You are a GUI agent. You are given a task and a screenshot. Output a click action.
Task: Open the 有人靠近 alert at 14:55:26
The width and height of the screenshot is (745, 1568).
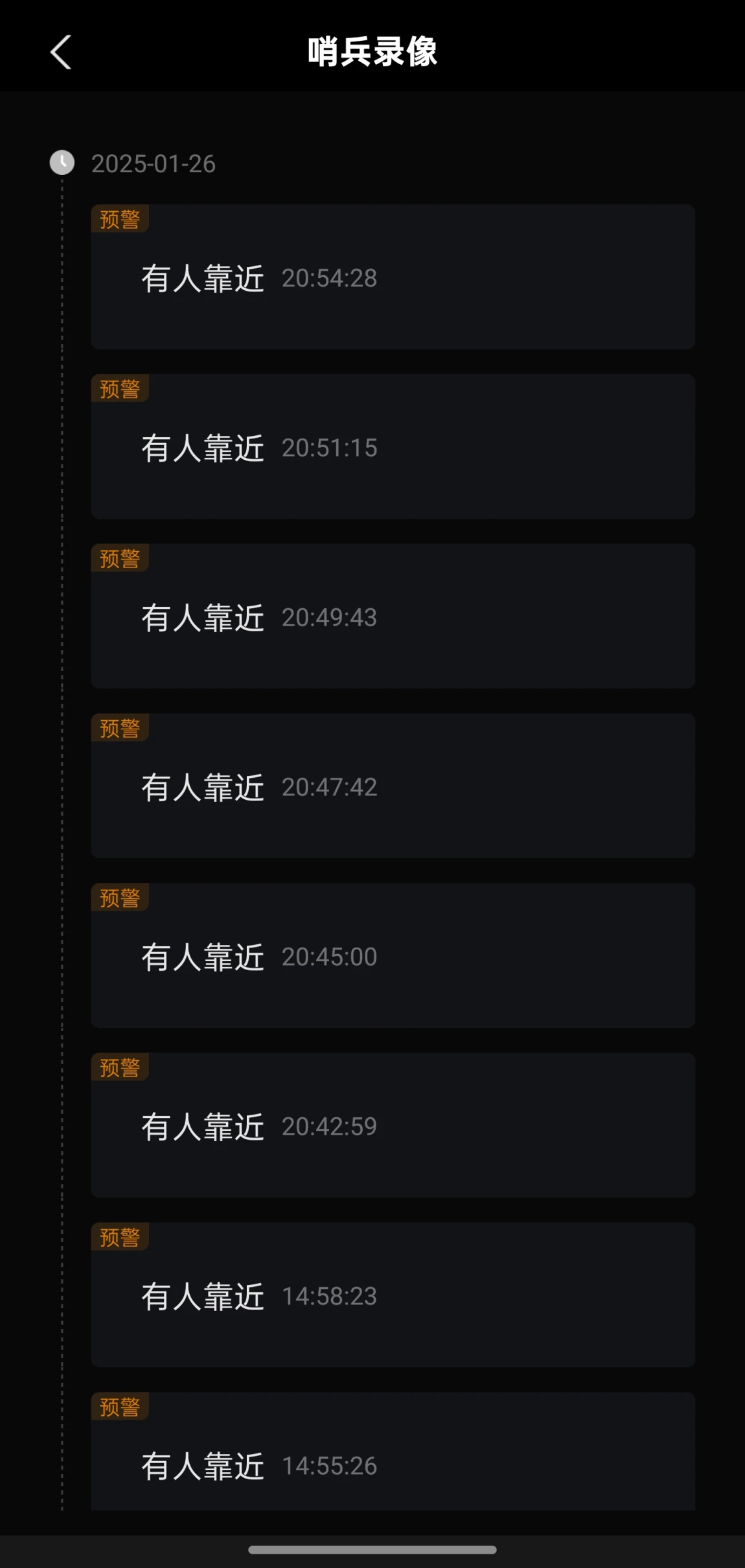[x=393, y=1452]
